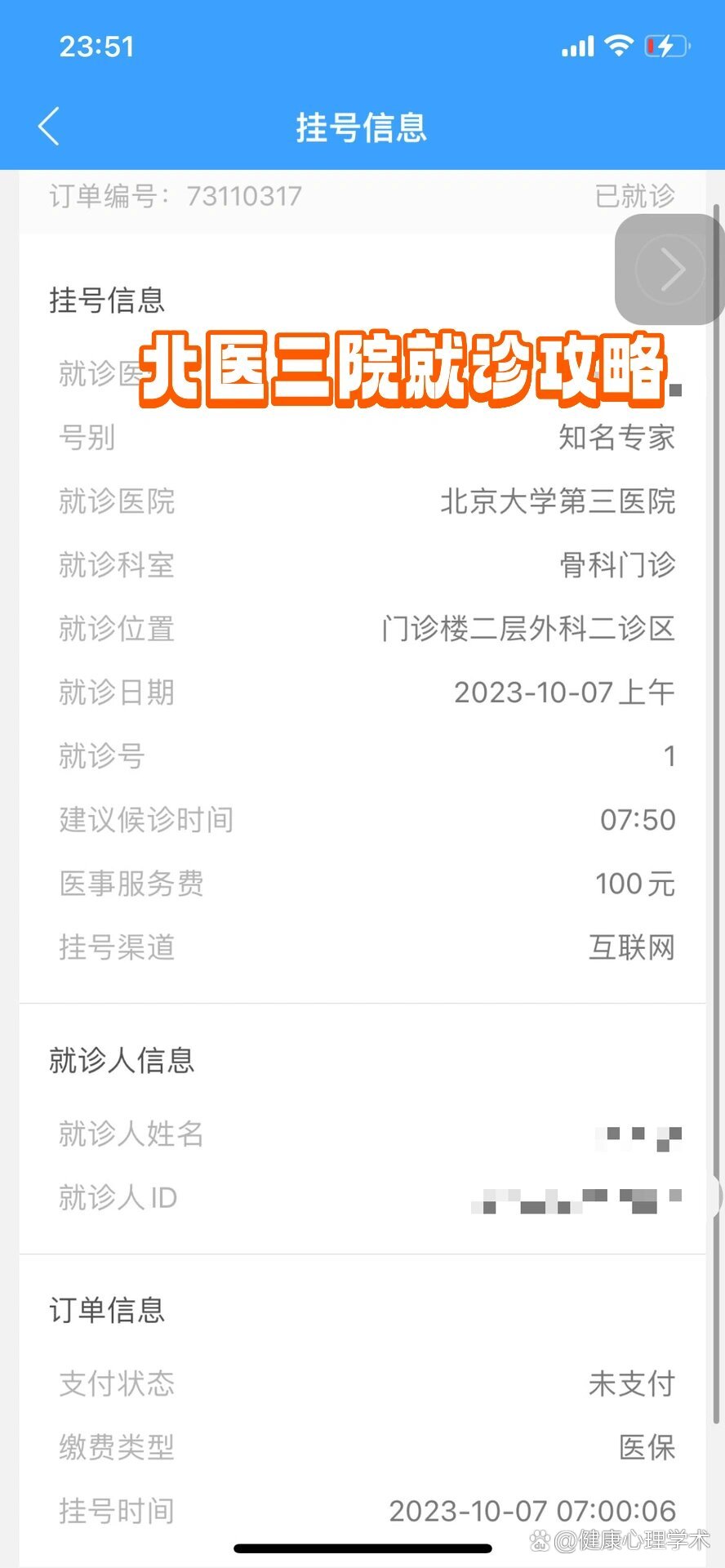Expand the 就诊人信息 section
Image resolution: width=725 pixels, height=1568 pixels.
121,1058
